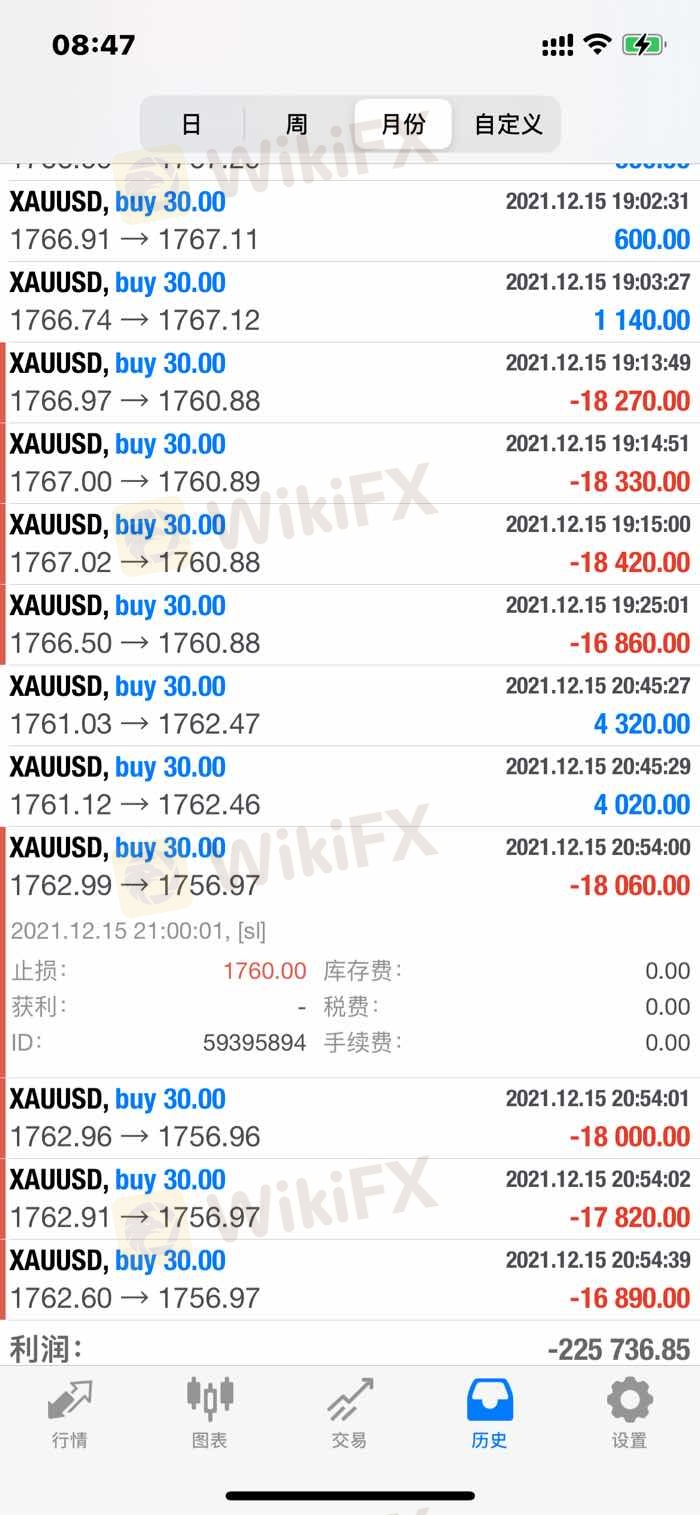Expand the trade with loss -18 000.00
This screenshot has height=1515, width=700.
coord(350,1118)
